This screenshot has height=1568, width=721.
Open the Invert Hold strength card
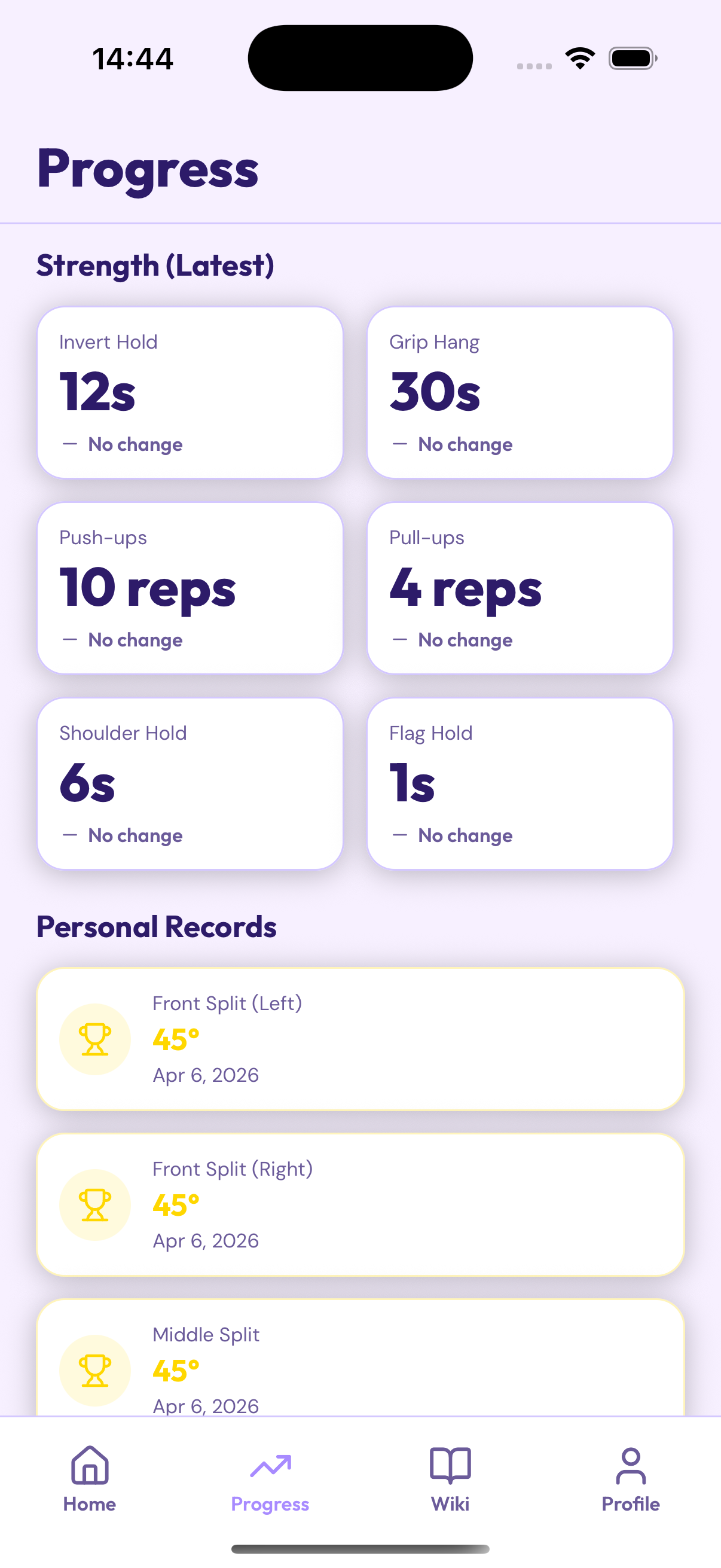pos(190,393)
